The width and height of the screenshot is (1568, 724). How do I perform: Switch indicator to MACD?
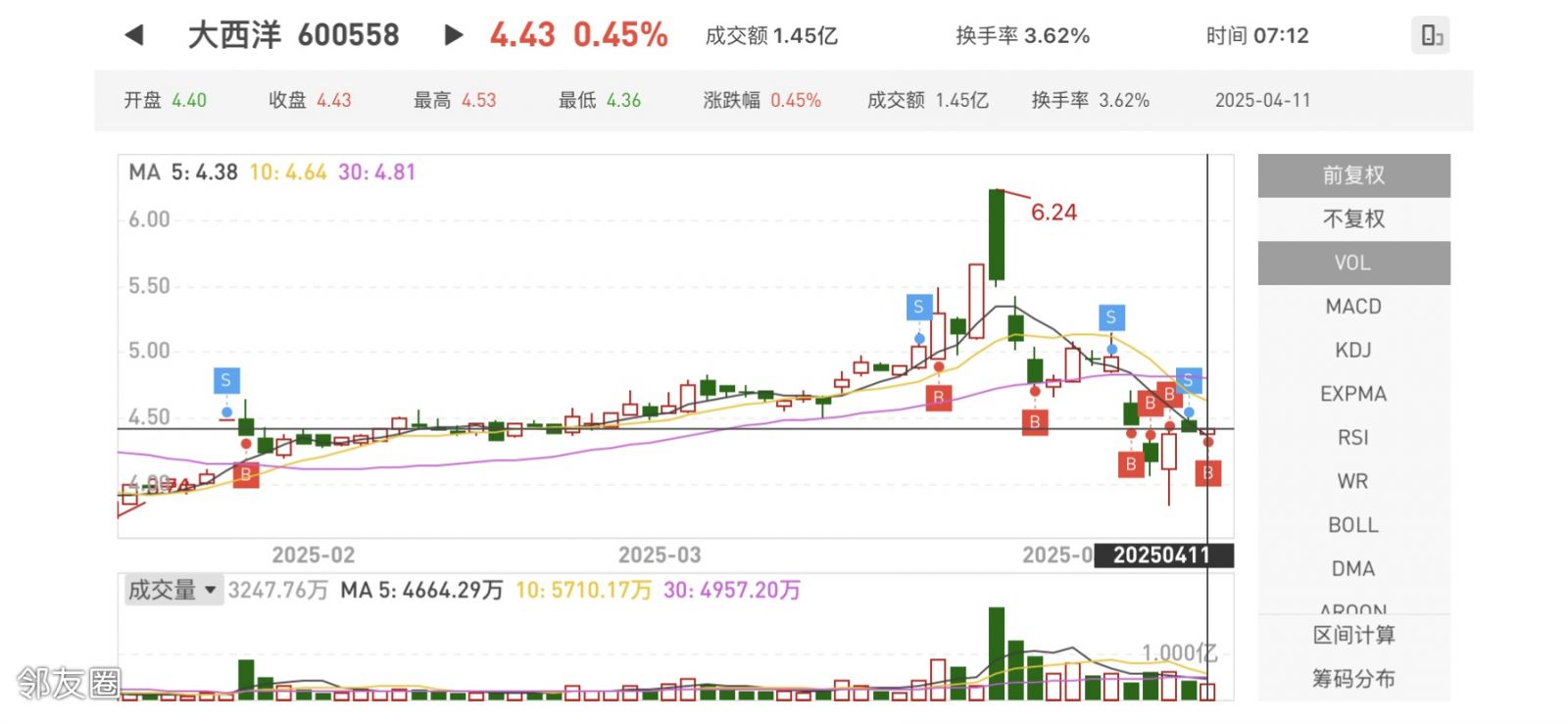[1353, 307]
